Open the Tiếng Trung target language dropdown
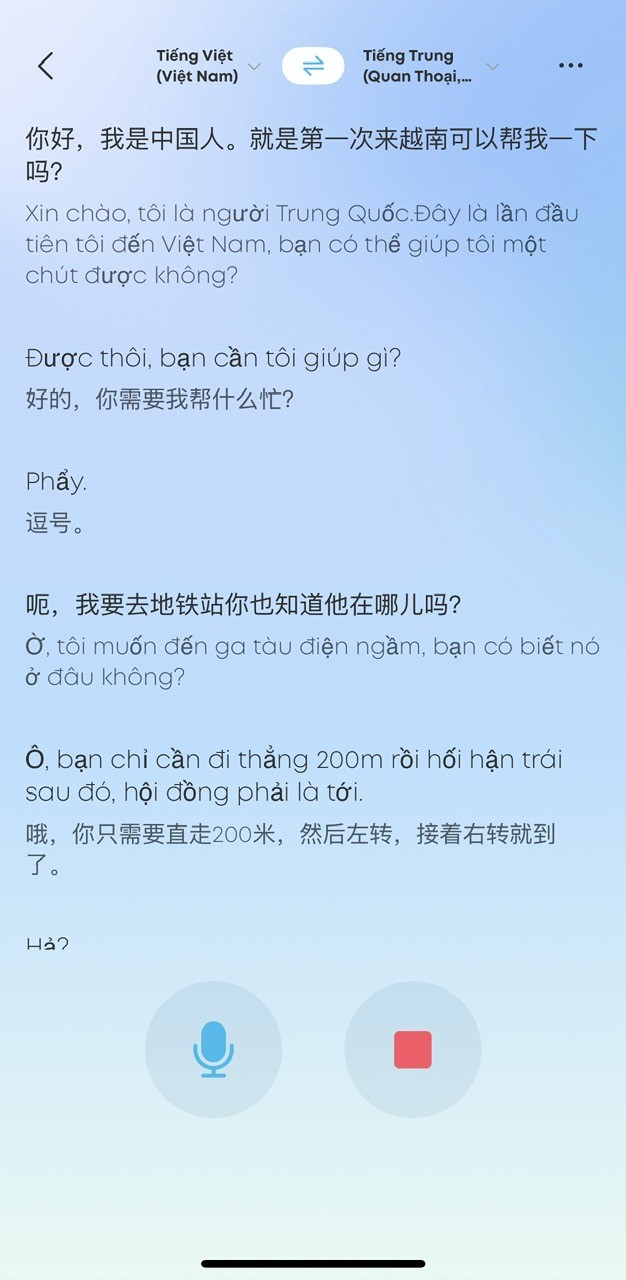The width and height of the screenshot is (626, 1280). point(429,66)
